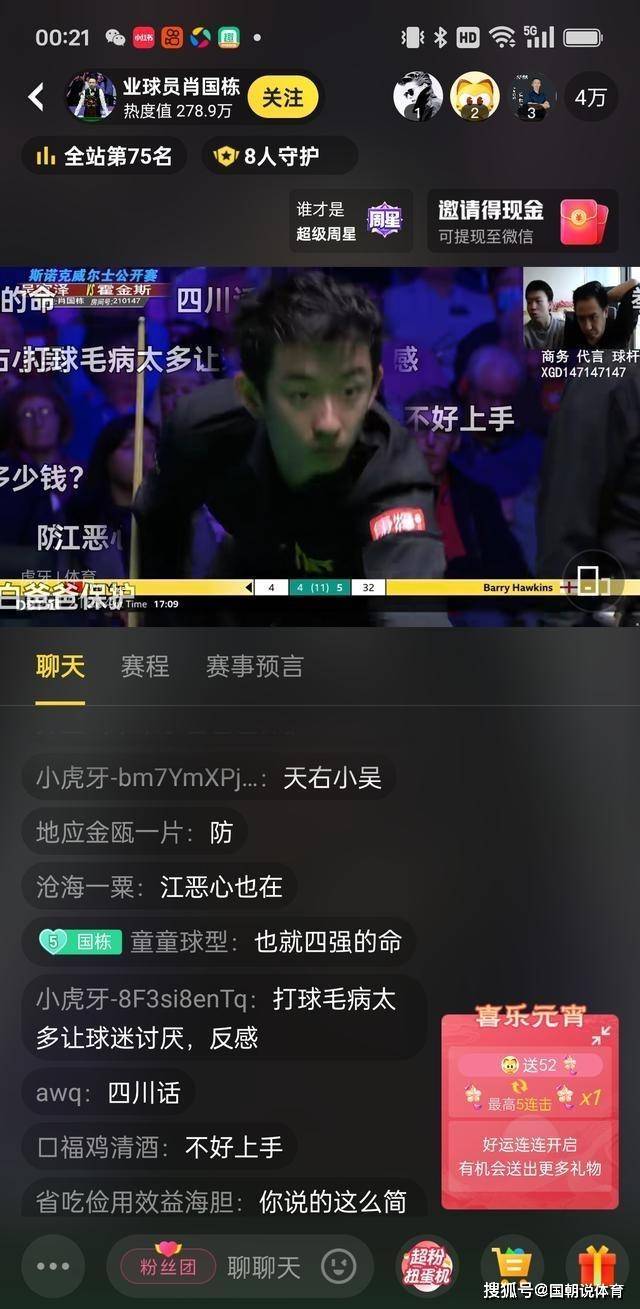Image resolution: width=640 pixels, height=1309 pixels.
Task: Open the 邀请得现金 invite banner
Action: click(x=523, y=220)
